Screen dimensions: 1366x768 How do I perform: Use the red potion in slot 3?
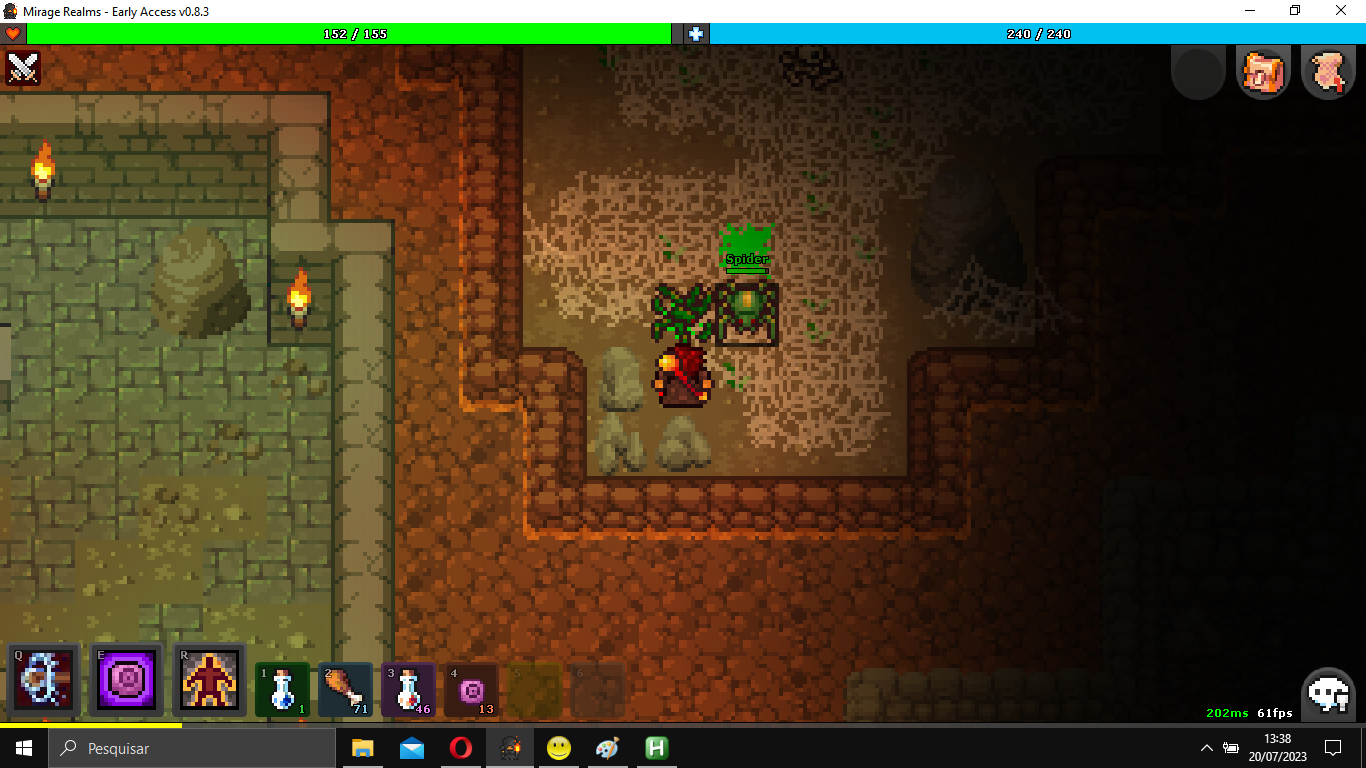(408, 689)
